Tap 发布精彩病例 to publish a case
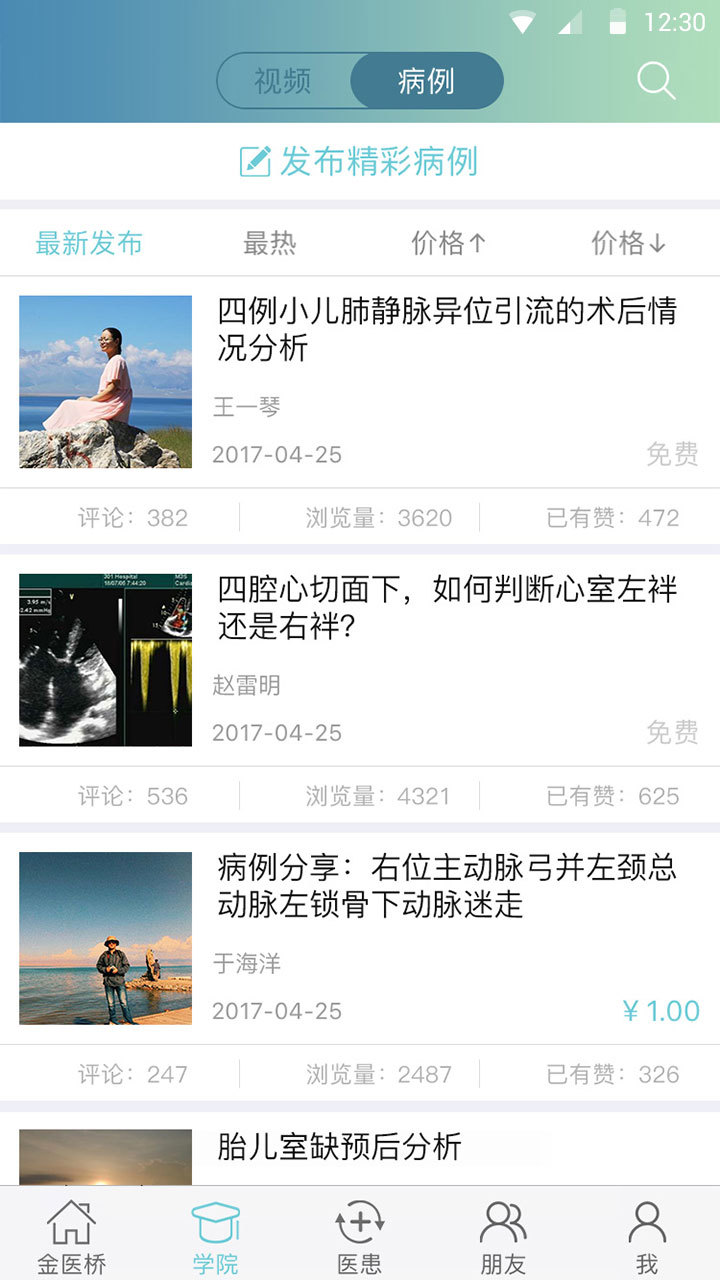The height and width of the screenshot is (1280, 720). pyautogui.click(x=360, y=161)
